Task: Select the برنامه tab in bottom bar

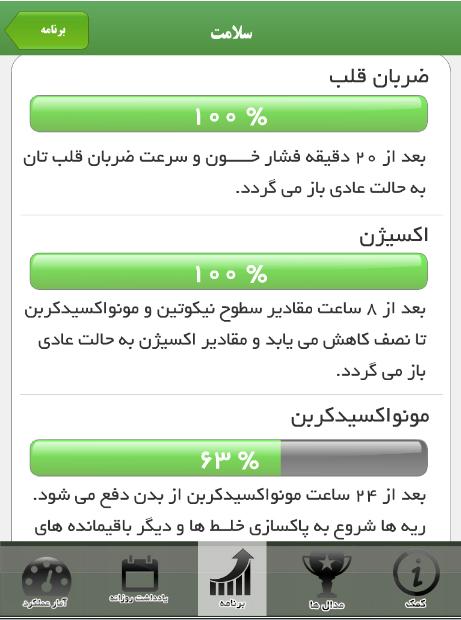Action: click(x=232, y=579)
